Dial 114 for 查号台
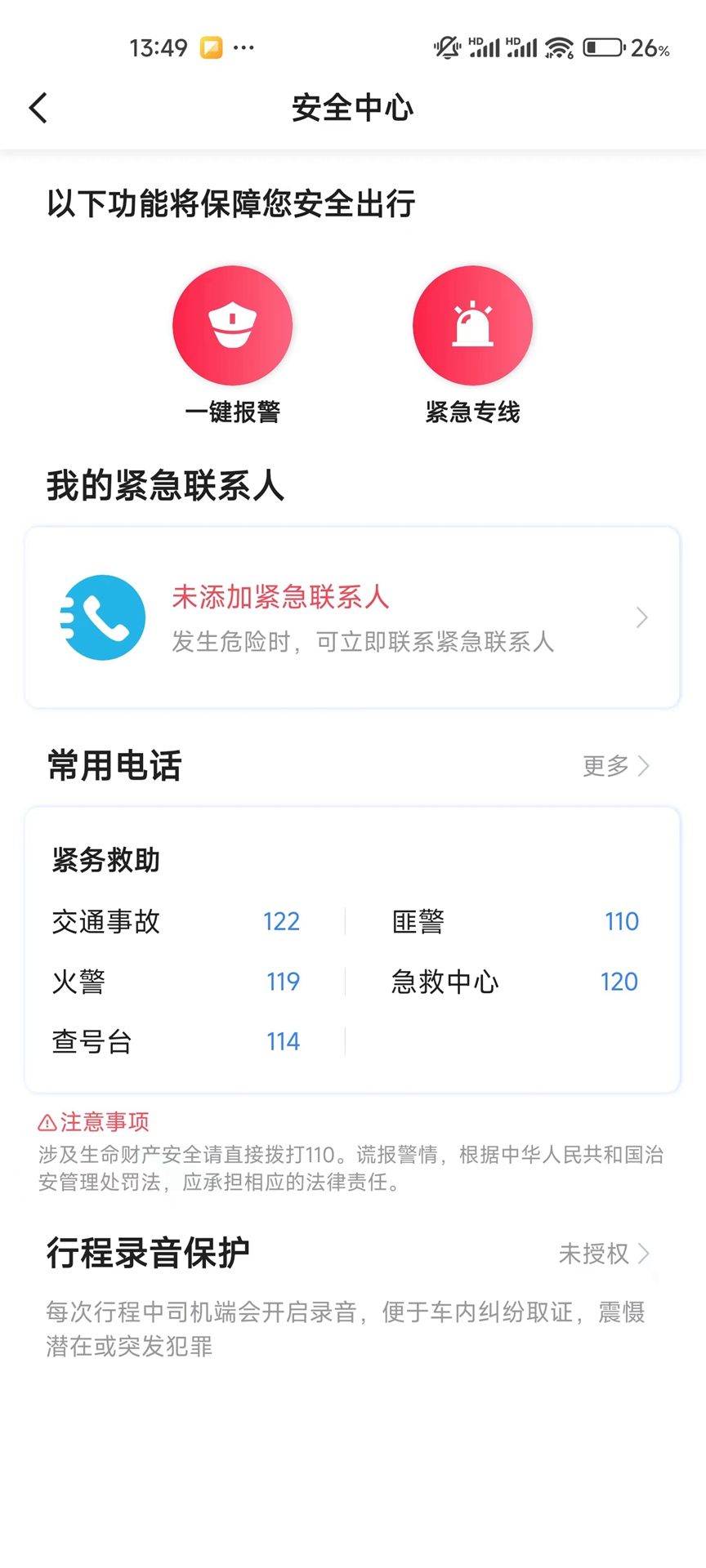 283,1040
